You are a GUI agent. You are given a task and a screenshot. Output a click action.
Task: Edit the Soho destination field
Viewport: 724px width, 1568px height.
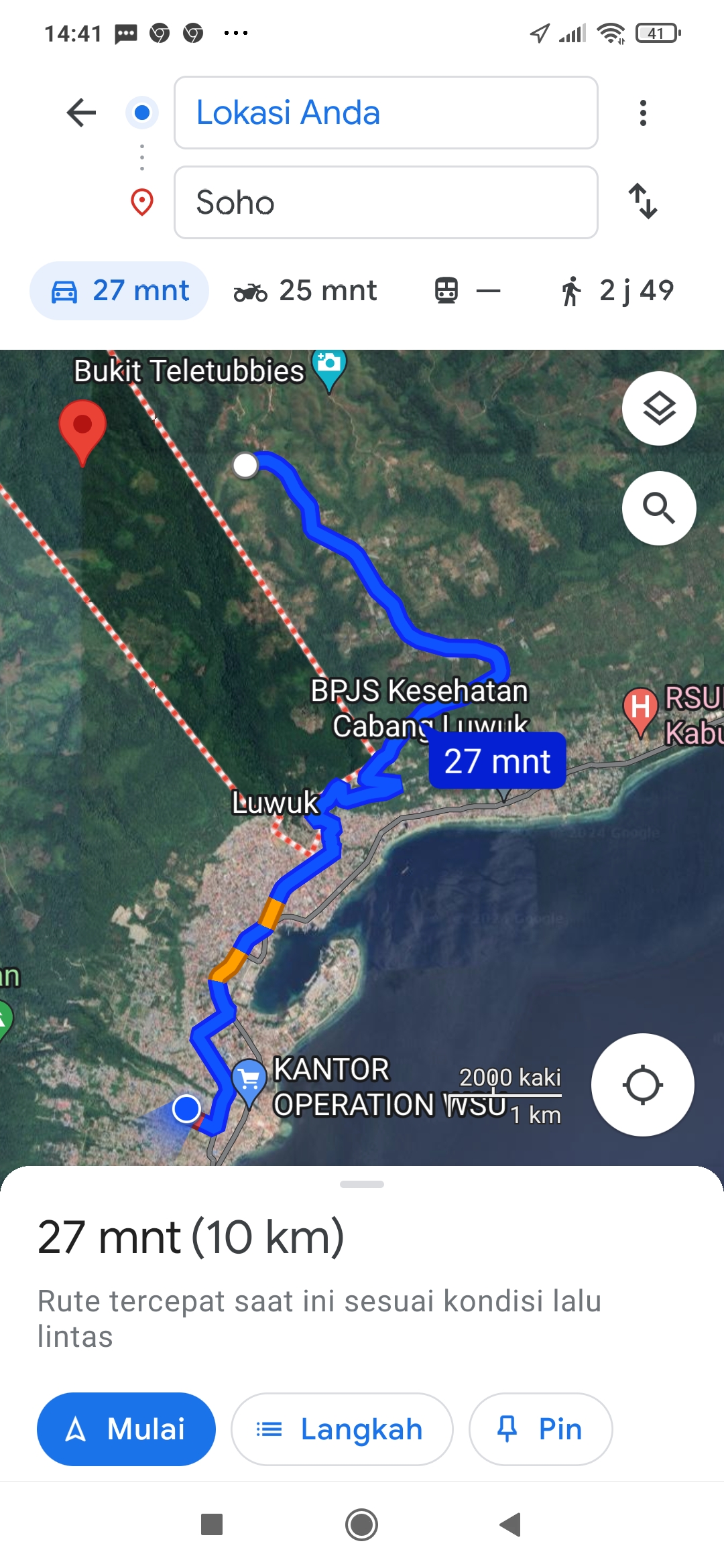386,202
